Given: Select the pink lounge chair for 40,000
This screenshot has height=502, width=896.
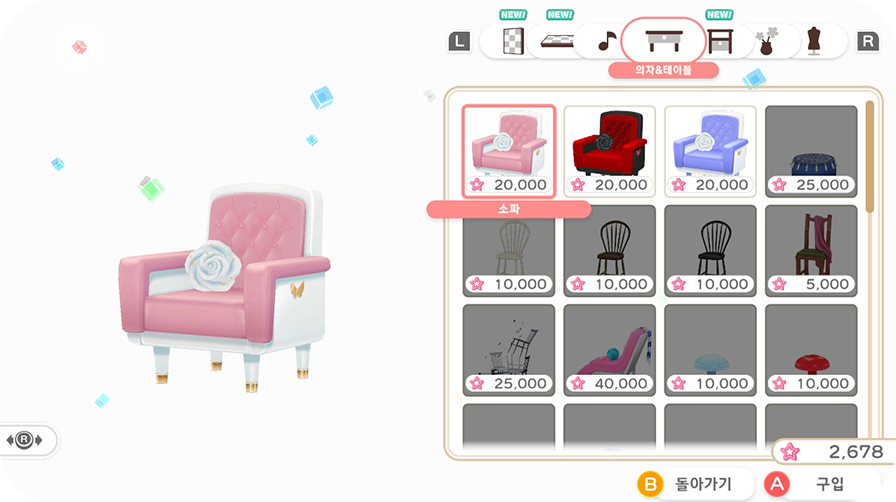Looking at the screenshot, I should click(x=609, y=349).
